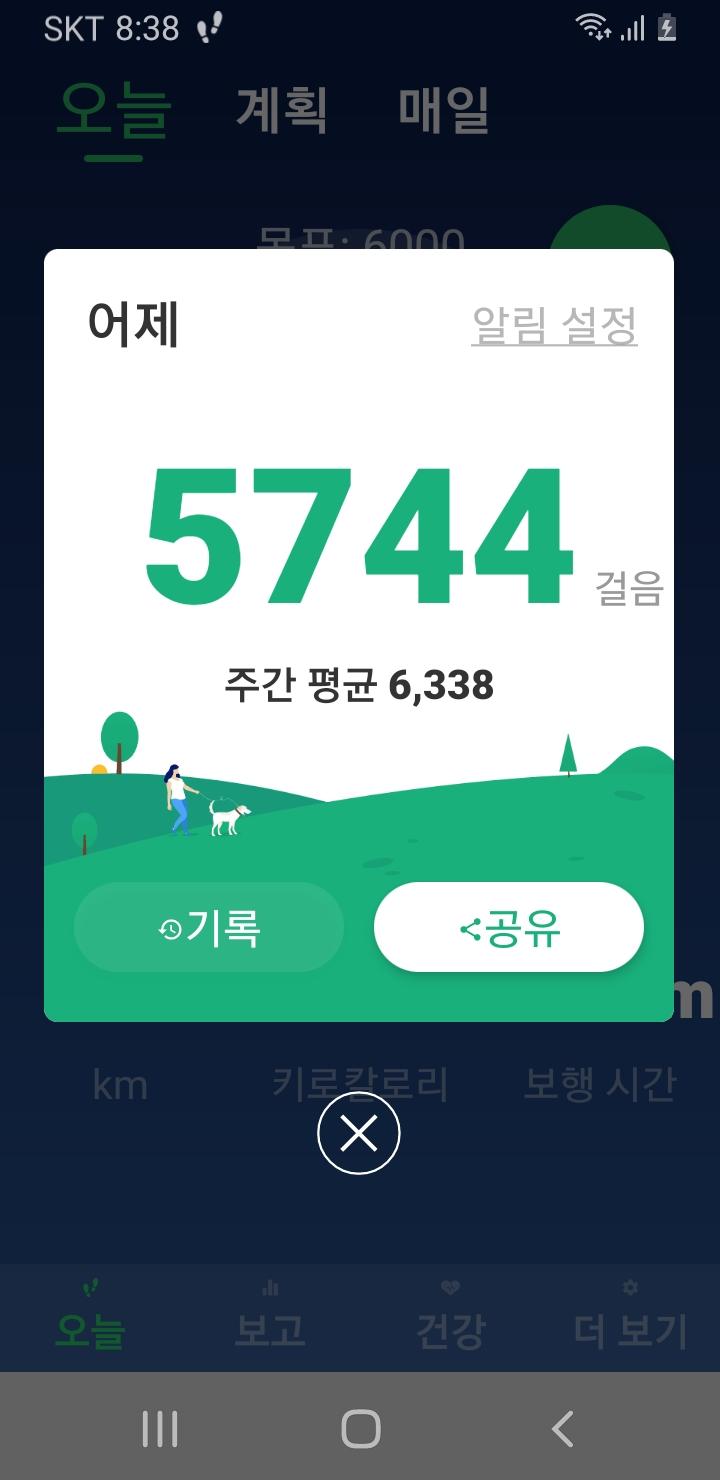Dismiss the yesterday summary popup
The width and height of the screenshot is (720, 1480).
[359, 1133]
